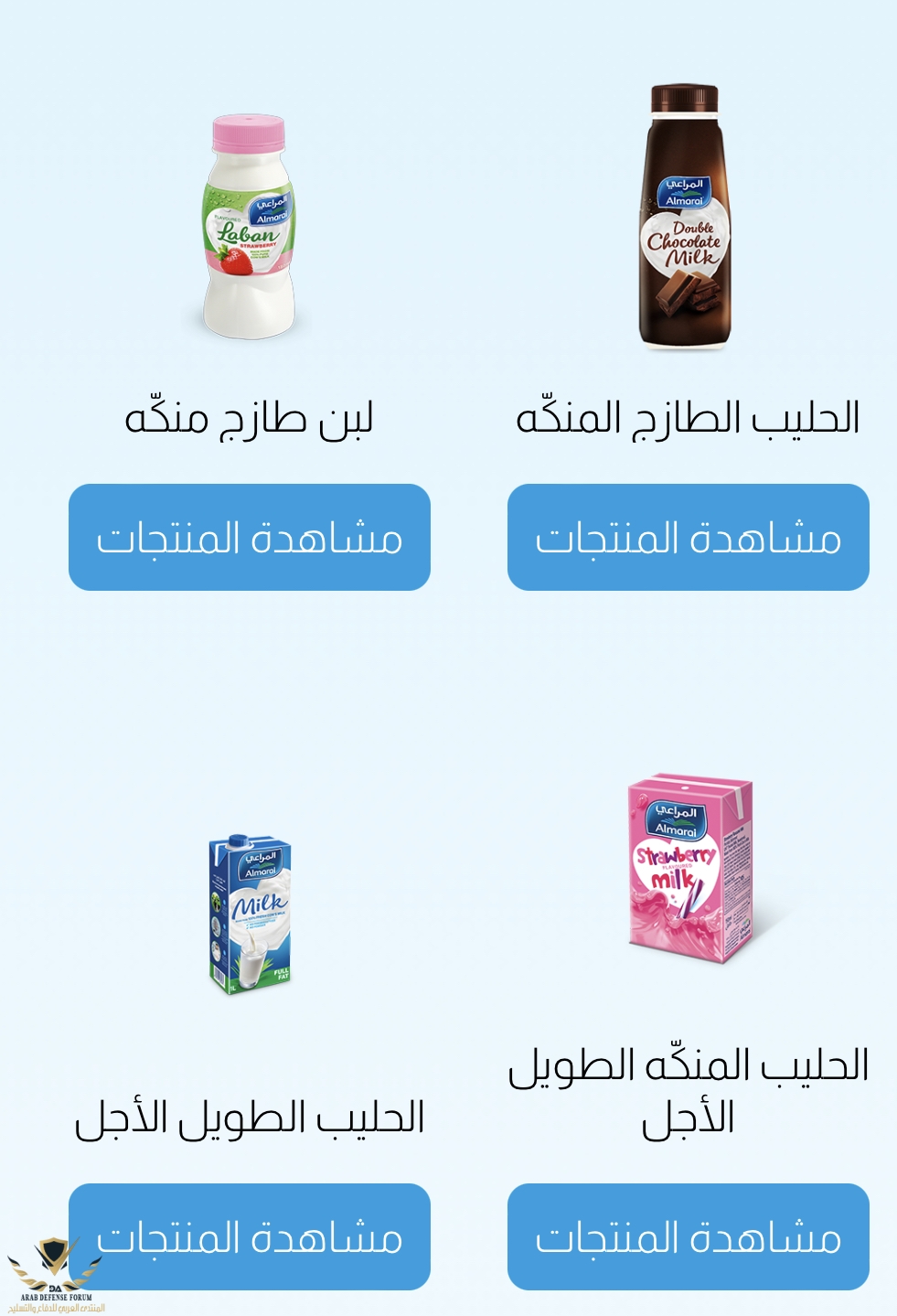This screenshot has height=1316, width=897.
Task: Open the strawberry Laban bottle tile
Action: tap(248, 227)
